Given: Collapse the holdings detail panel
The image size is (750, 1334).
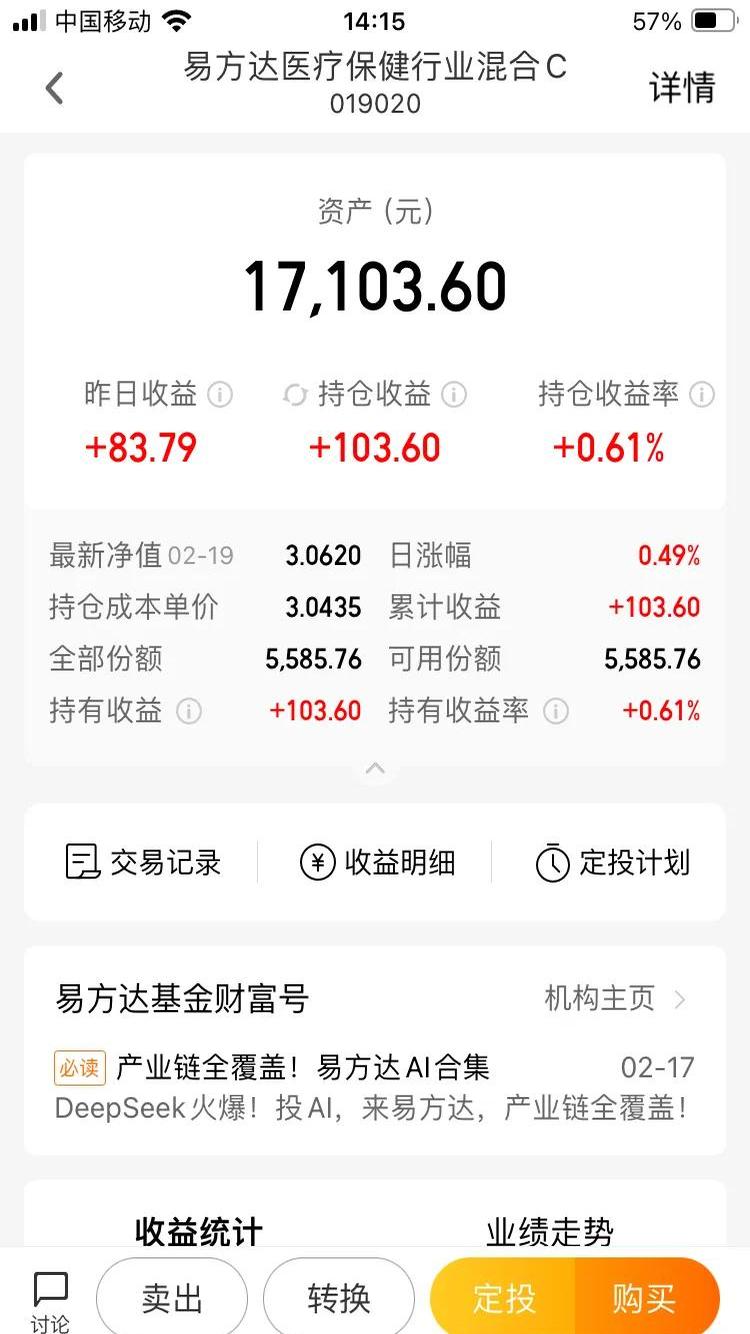Looking at the screenshot, I should (375, 768).
